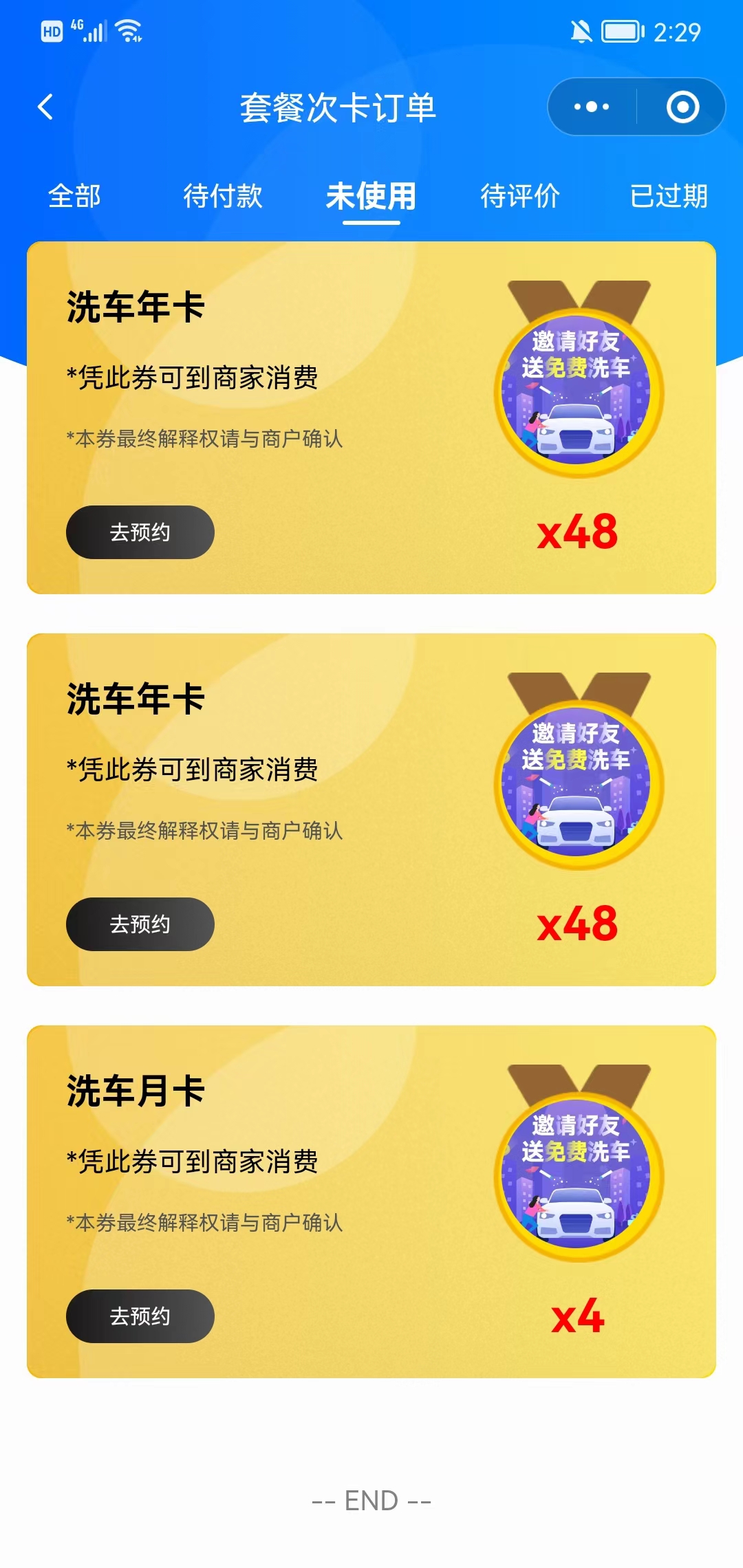
Task: Switch to the 全部 tab
Action: (x=74, y=197)
